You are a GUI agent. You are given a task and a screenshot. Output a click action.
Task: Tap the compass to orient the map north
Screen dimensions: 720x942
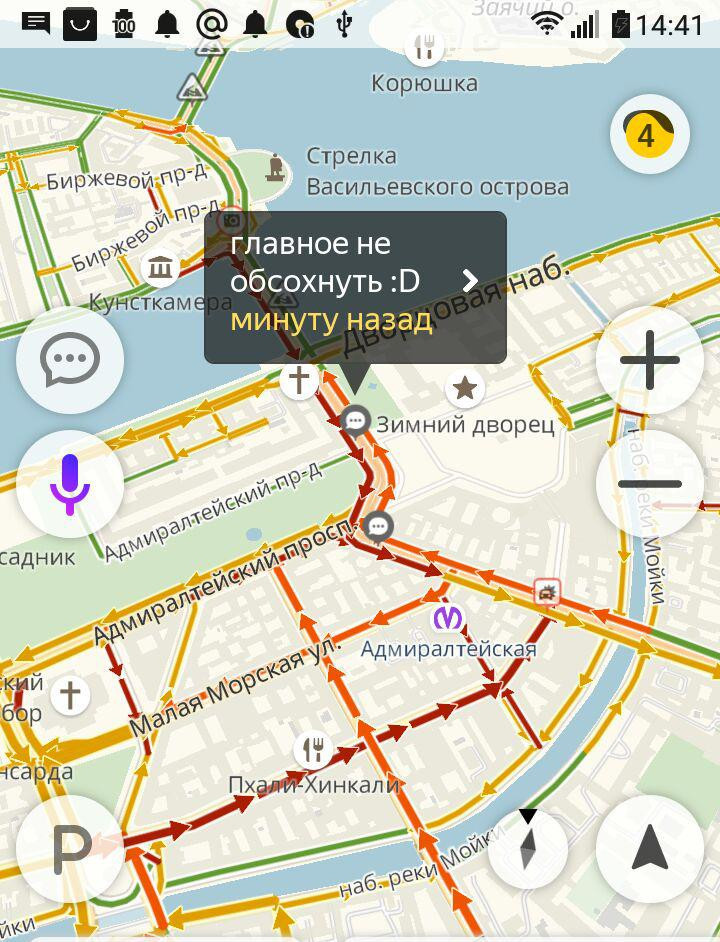(x=528, y=849)
